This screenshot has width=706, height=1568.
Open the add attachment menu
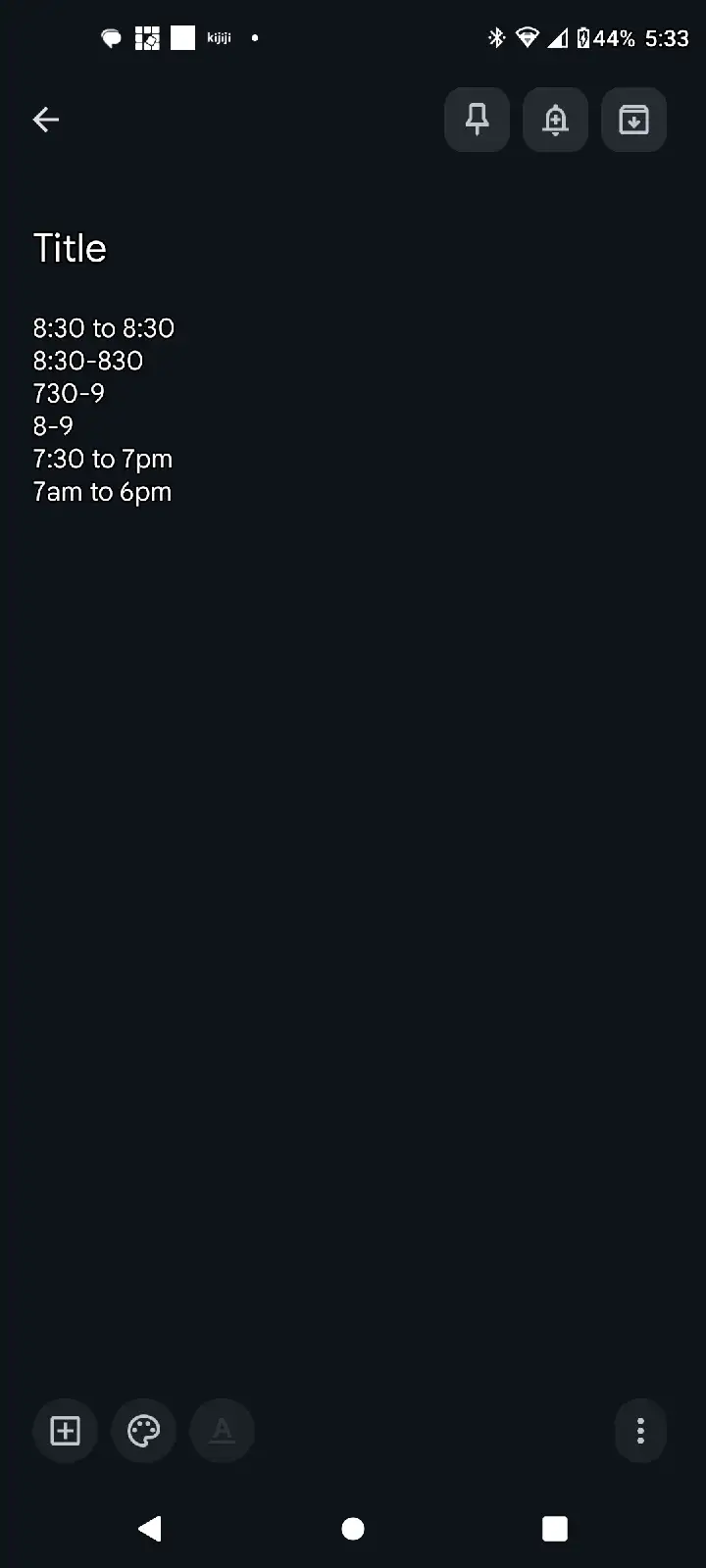(66, 1431)
